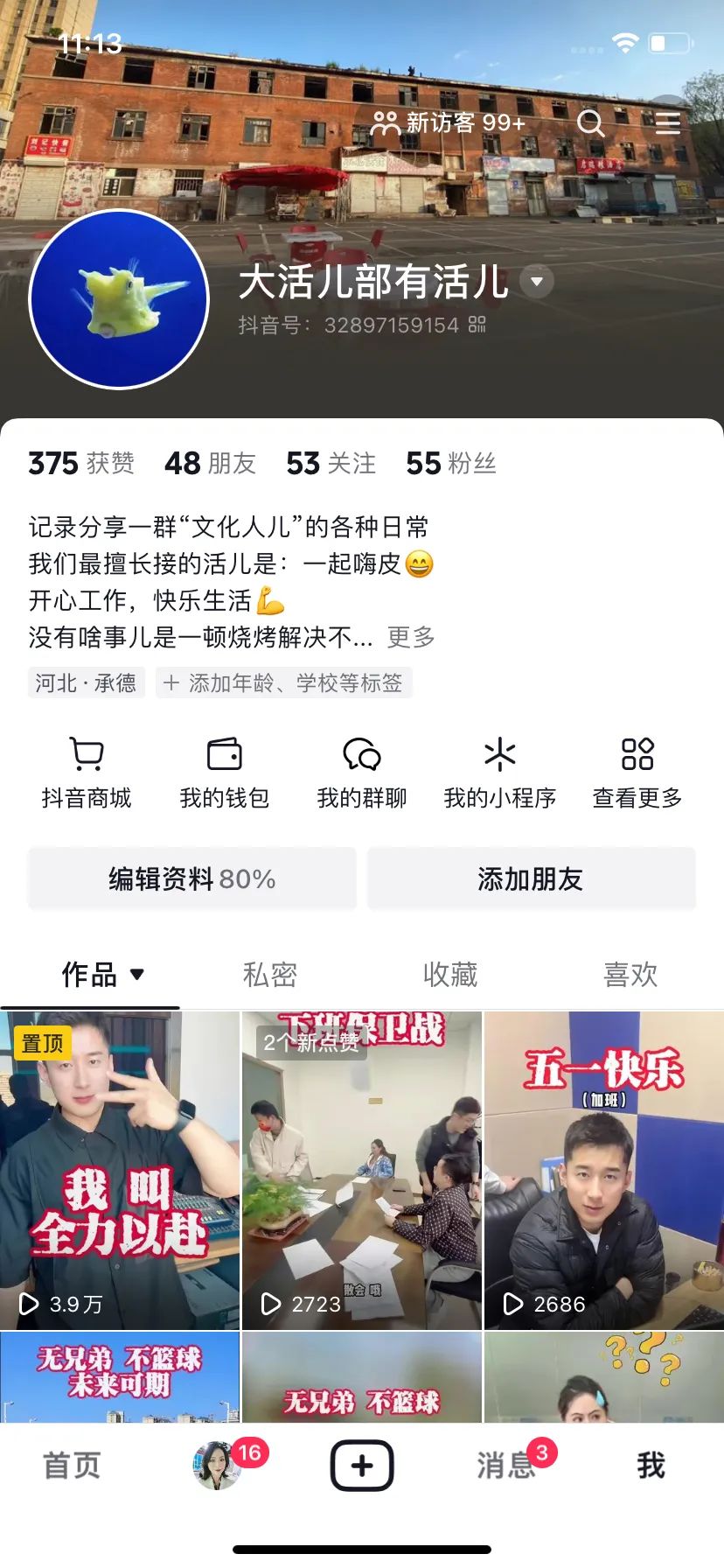The width and height of the screenshot is (724, 1568).
Task: Create a new post with the plus button
Action: coord(362,1465)
